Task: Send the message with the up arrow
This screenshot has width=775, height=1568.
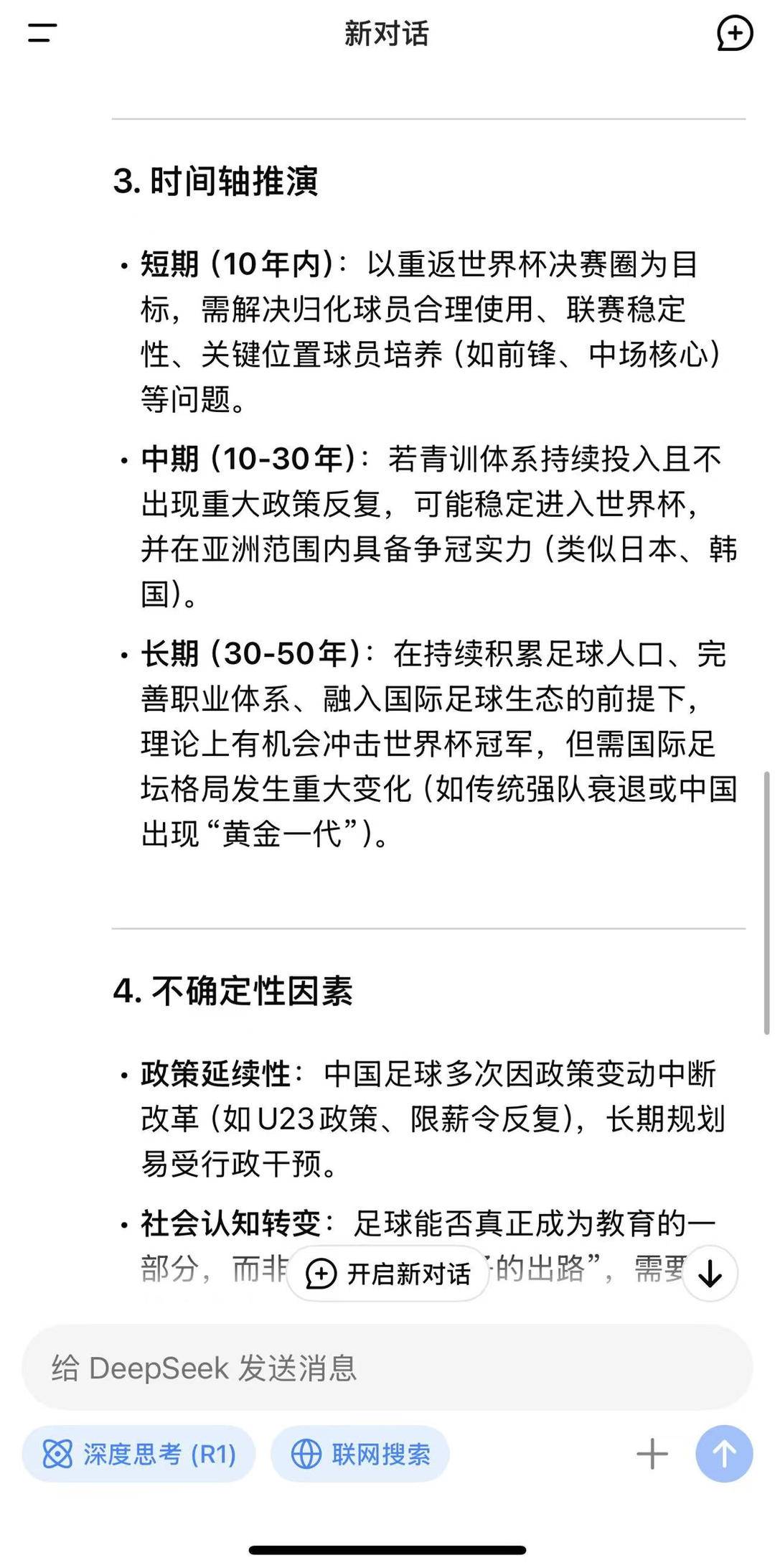Action: pos(724,1455)
